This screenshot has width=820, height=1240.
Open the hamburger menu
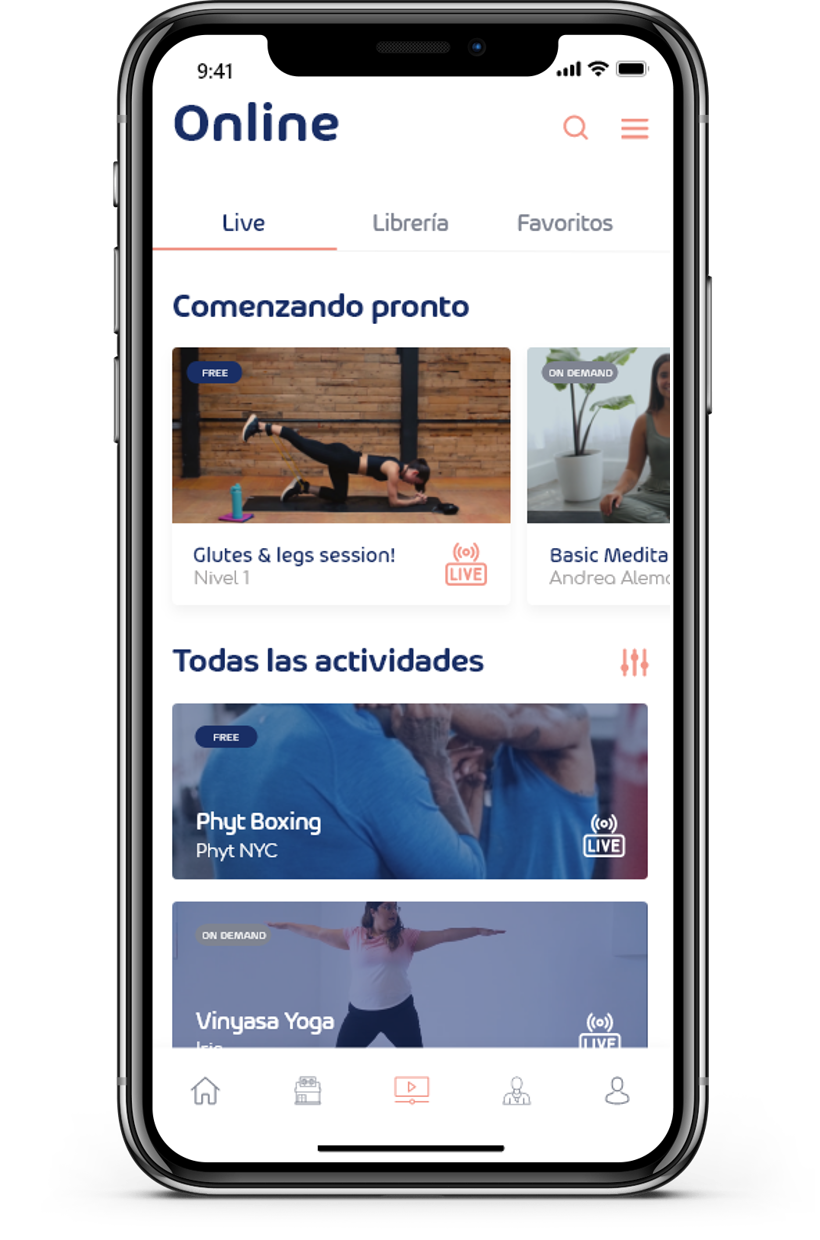pyautogui.click(x=634, y=128)
